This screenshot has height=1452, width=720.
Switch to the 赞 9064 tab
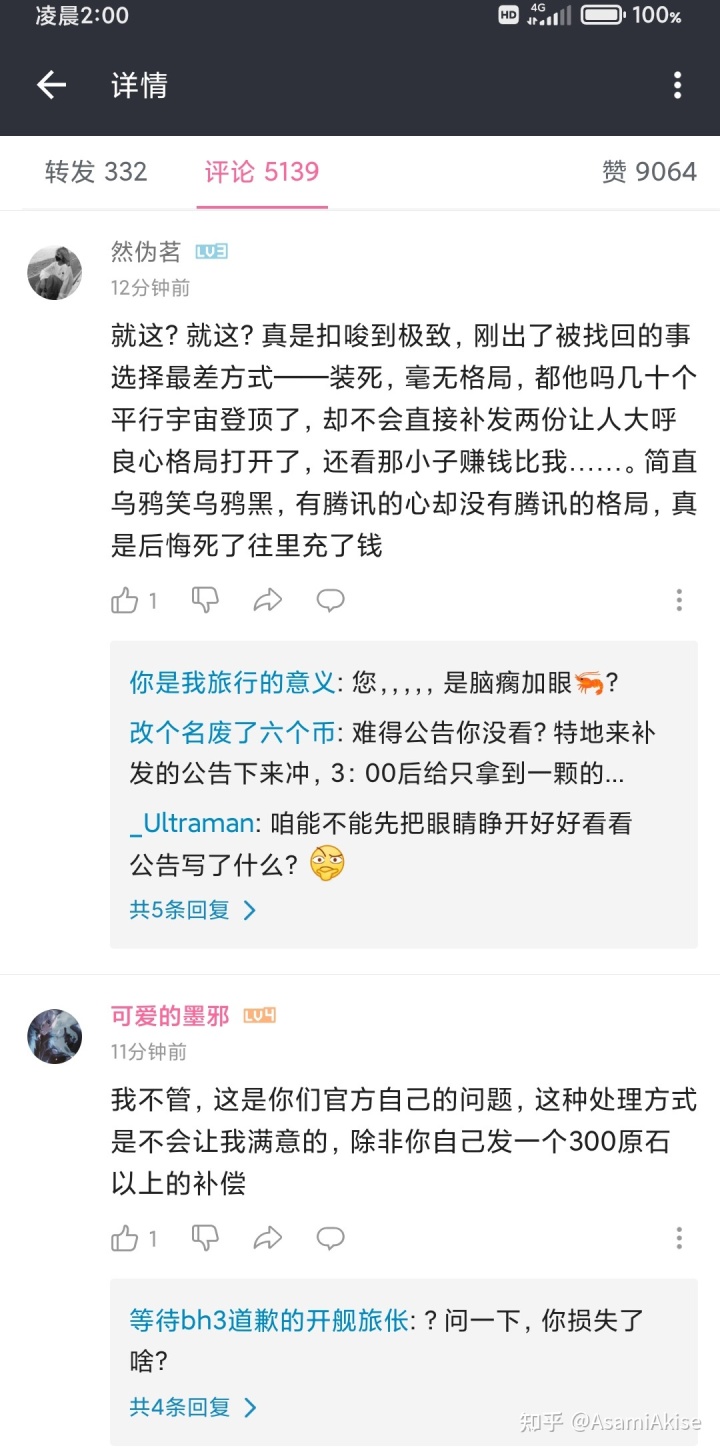pyautogui.click(x=649, y=172)
